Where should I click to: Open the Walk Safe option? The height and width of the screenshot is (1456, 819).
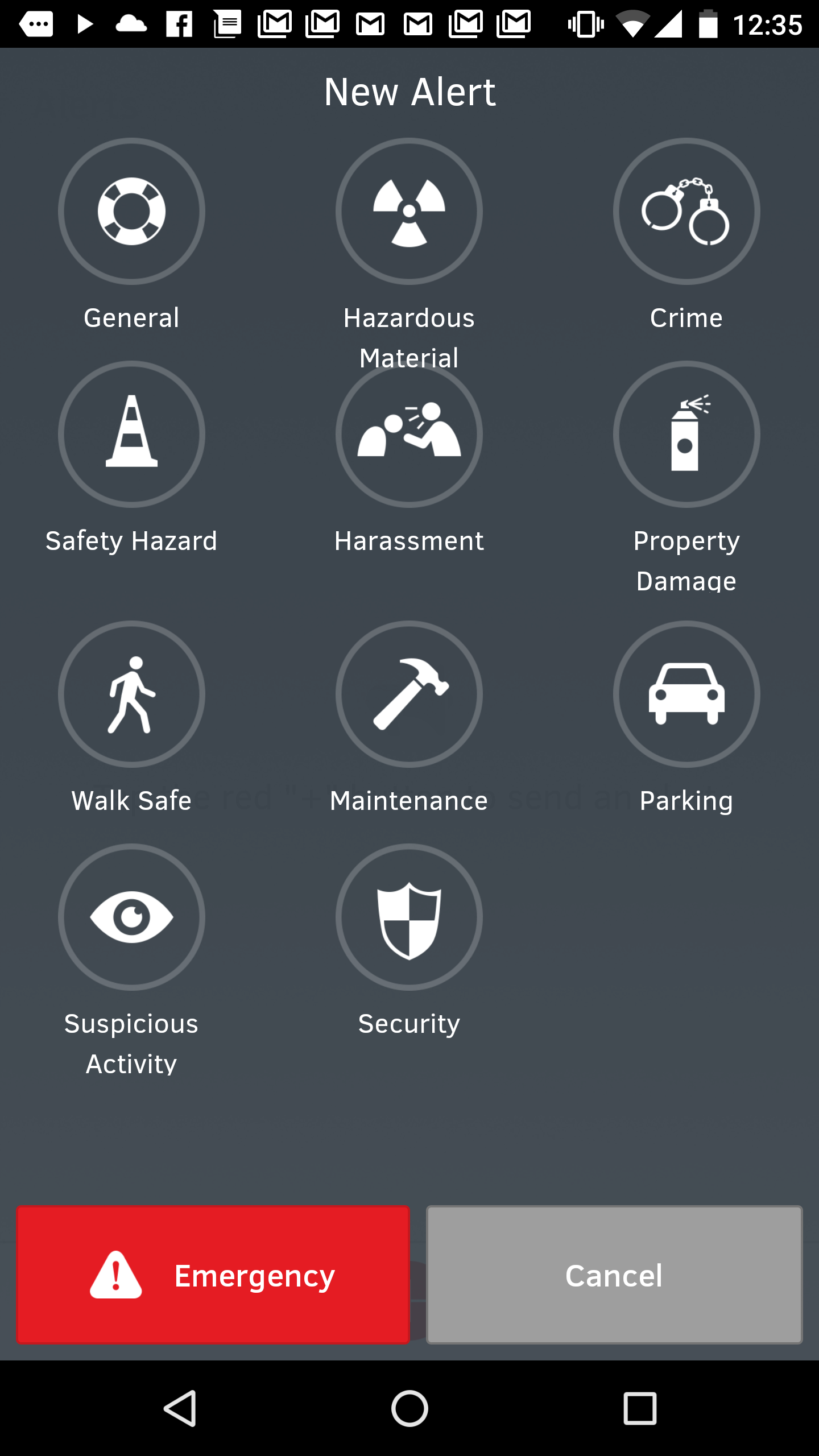tap(131, 694)
